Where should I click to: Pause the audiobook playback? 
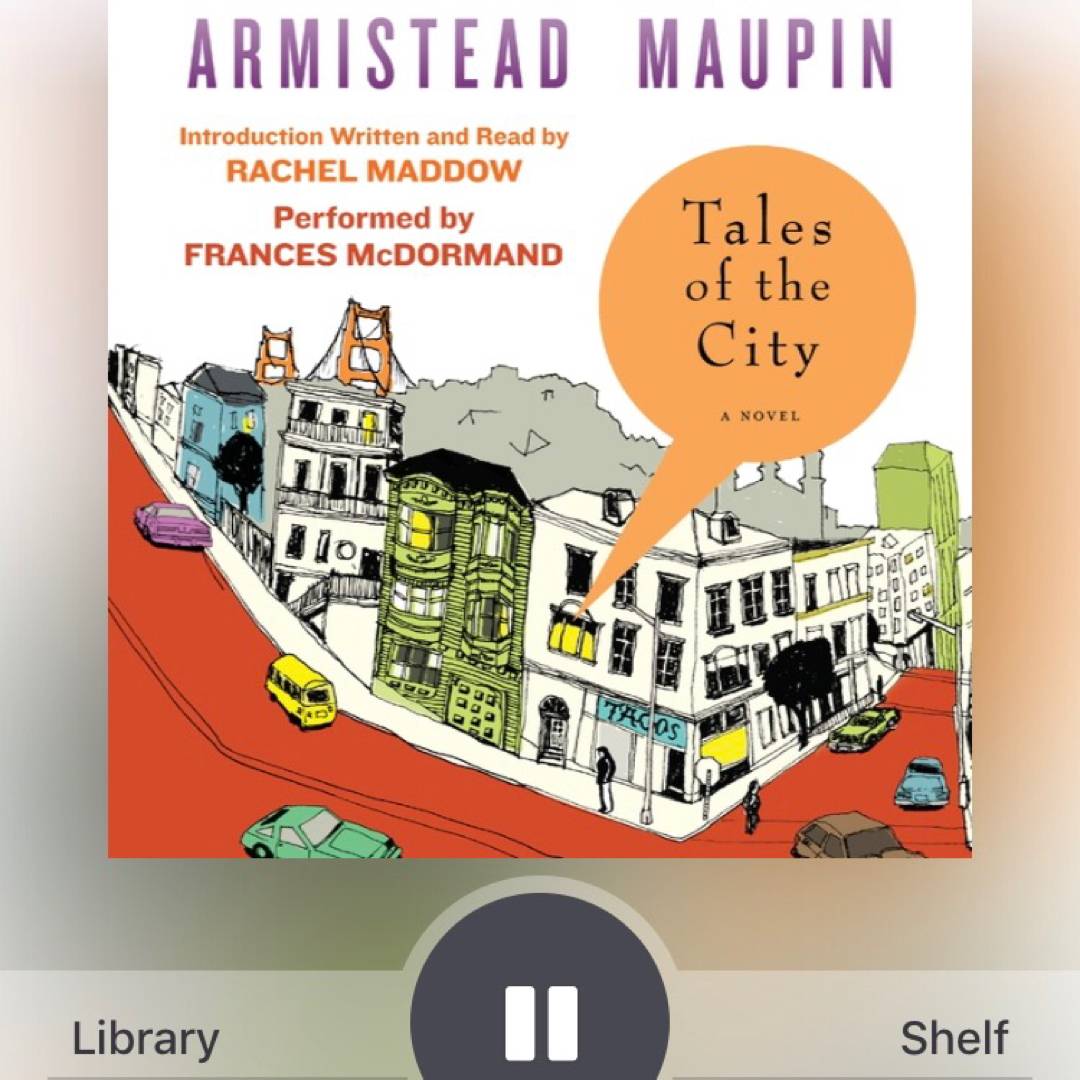[540, 1020]
